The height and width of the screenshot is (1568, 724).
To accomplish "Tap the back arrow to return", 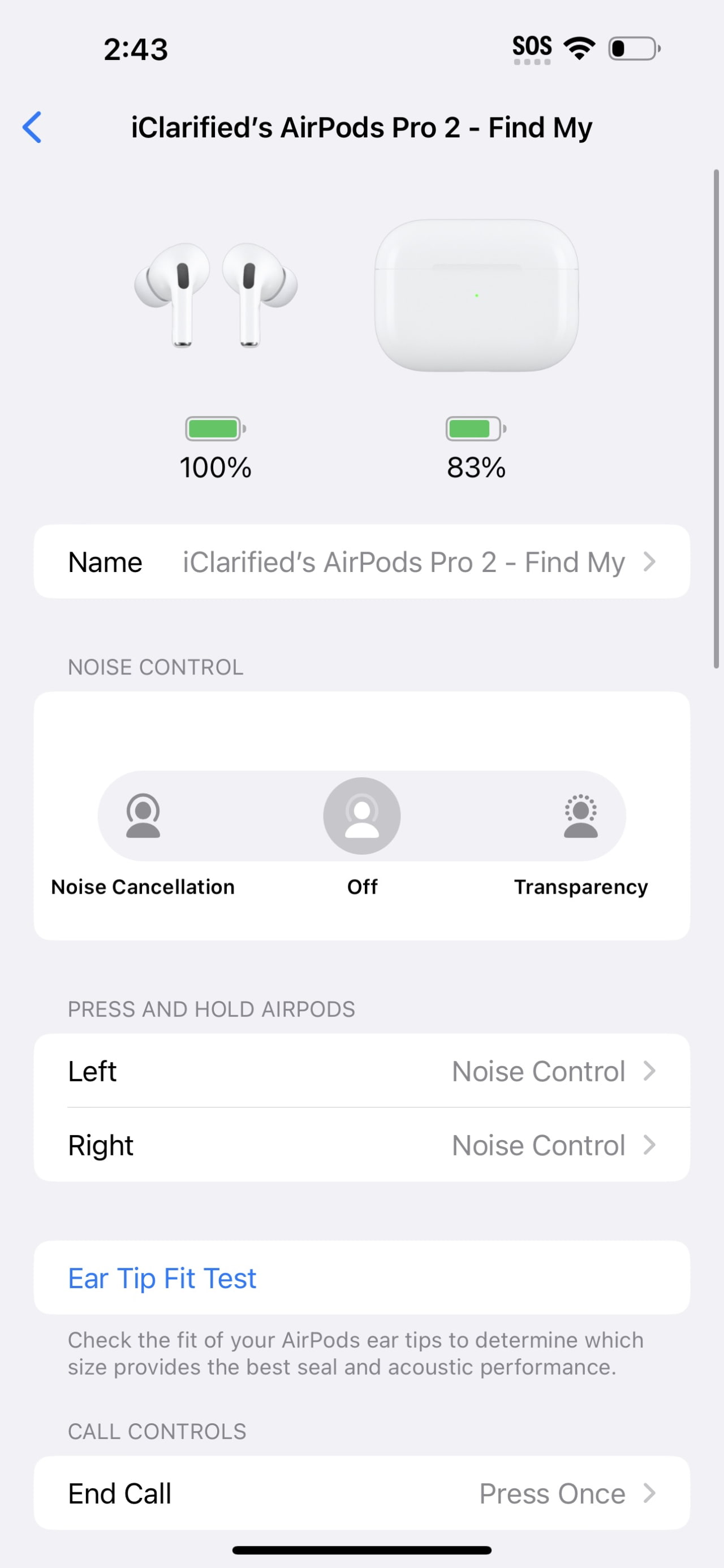I will (32, 128).
